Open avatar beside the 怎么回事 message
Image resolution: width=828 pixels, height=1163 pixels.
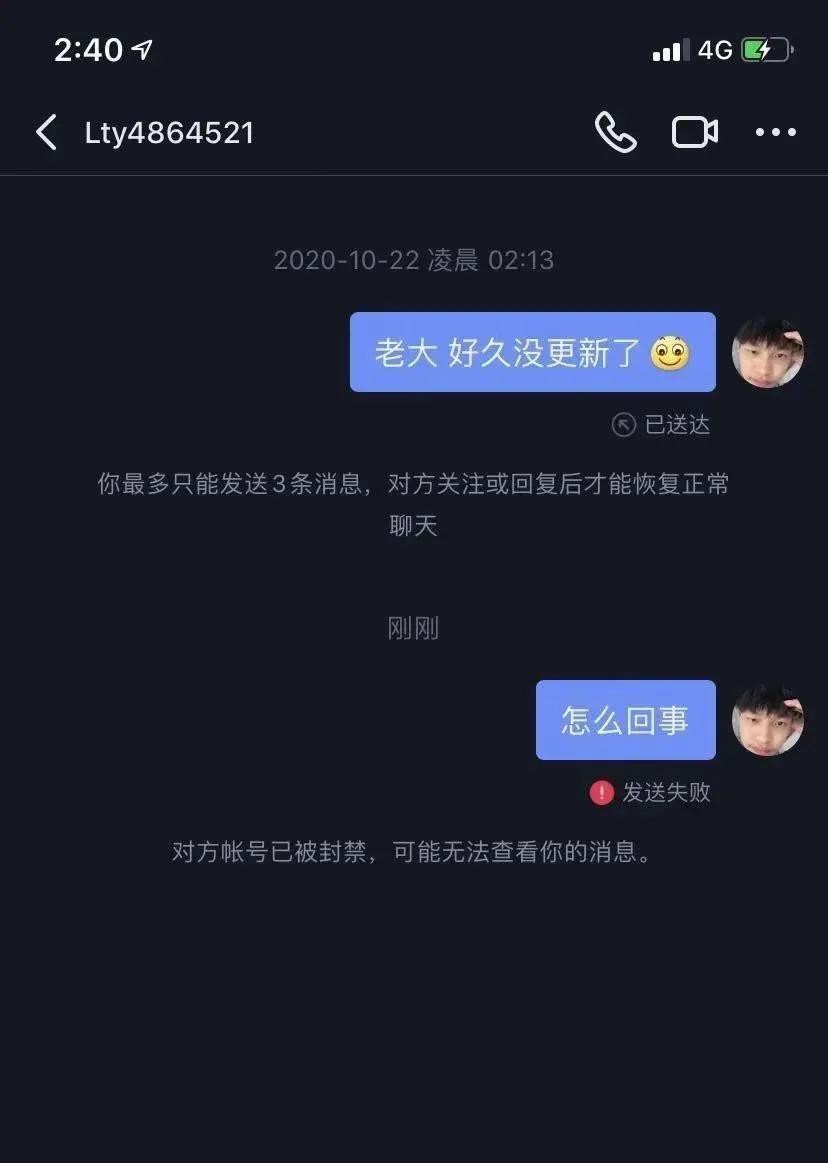768,720
